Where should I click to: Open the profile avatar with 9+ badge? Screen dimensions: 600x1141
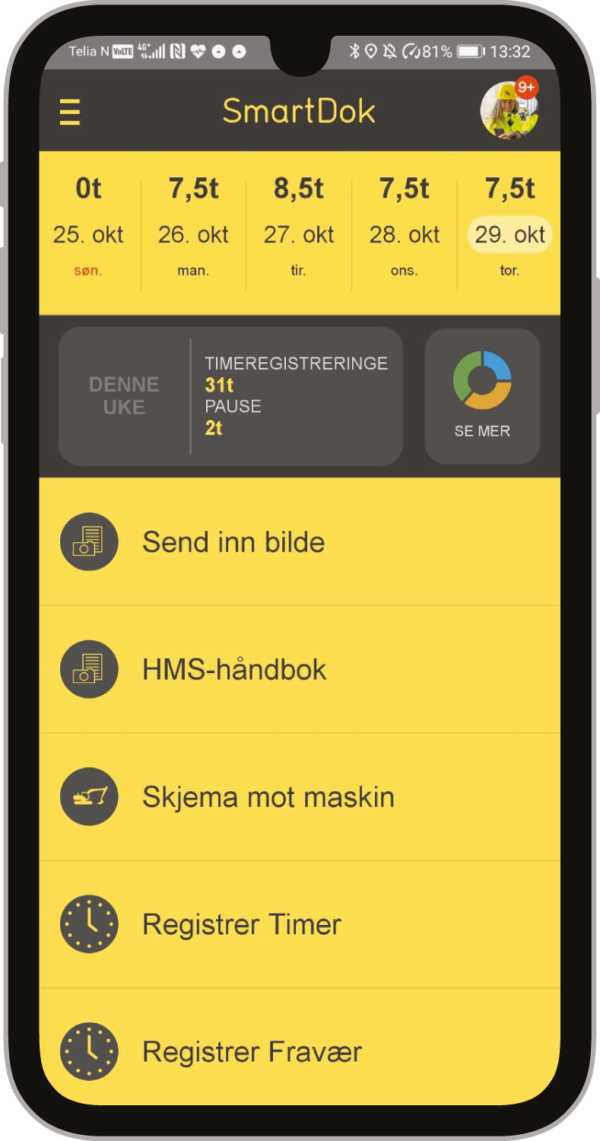point(508,110)
